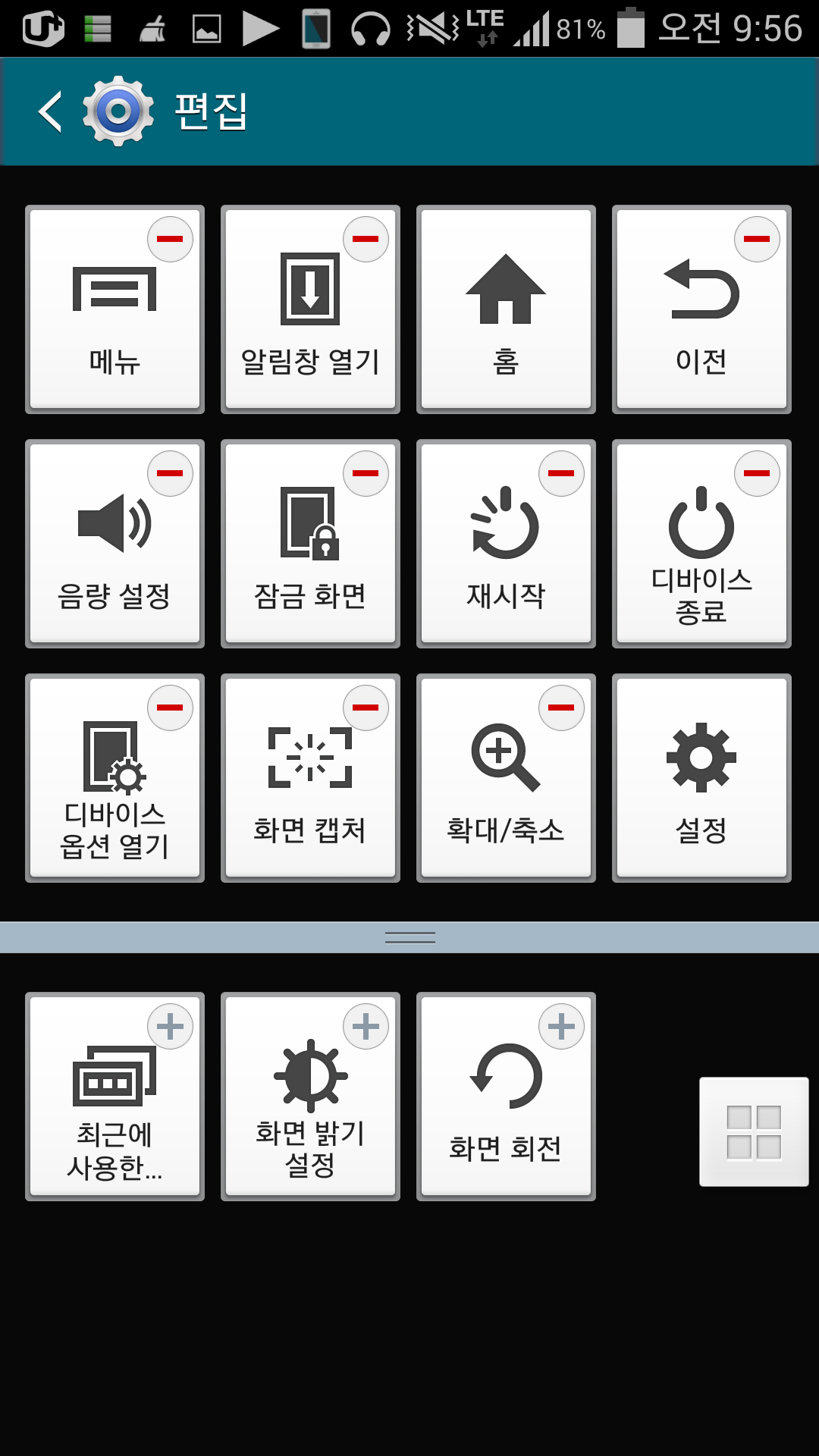Remove 화면 캡처 with its minus icon
This screenshot has height=1456, width=819.
pos(366,708)
